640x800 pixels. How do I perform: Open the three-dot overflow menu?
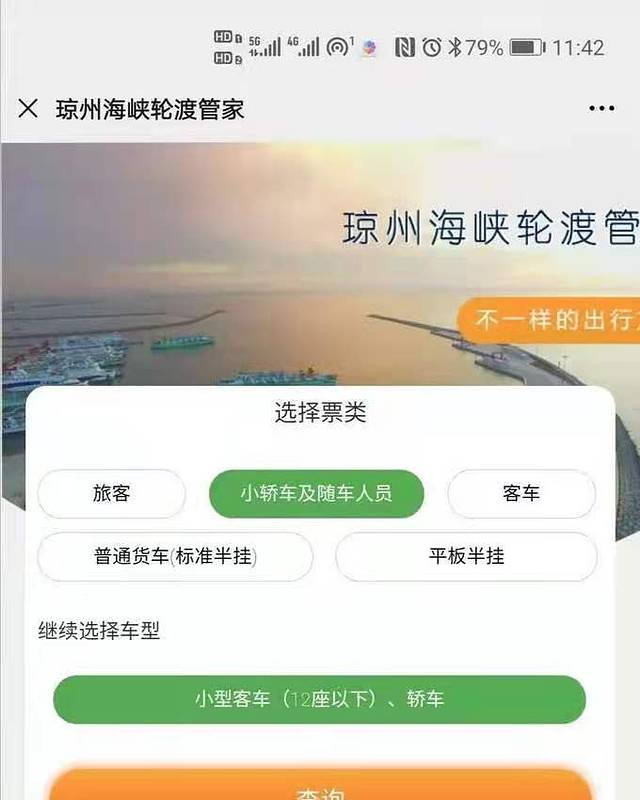601,108
